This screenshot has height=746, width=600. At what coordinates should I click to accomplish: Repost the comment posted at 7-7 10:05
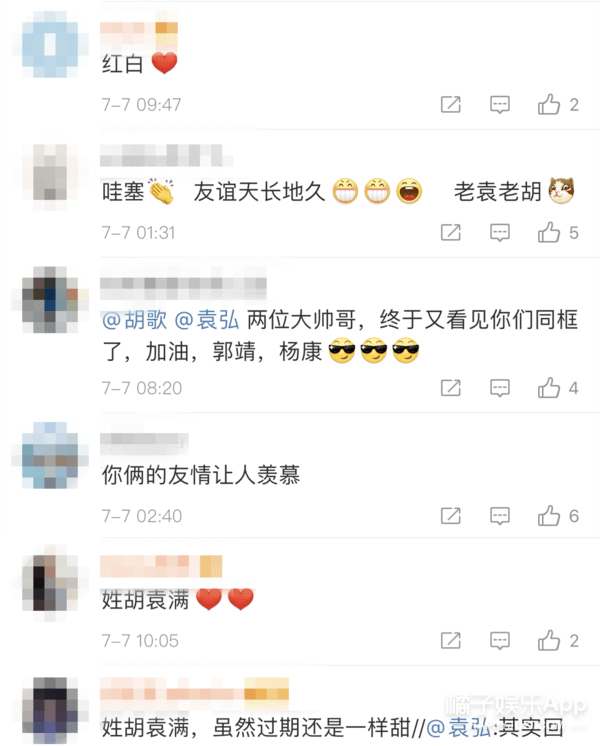coord(451,640)
